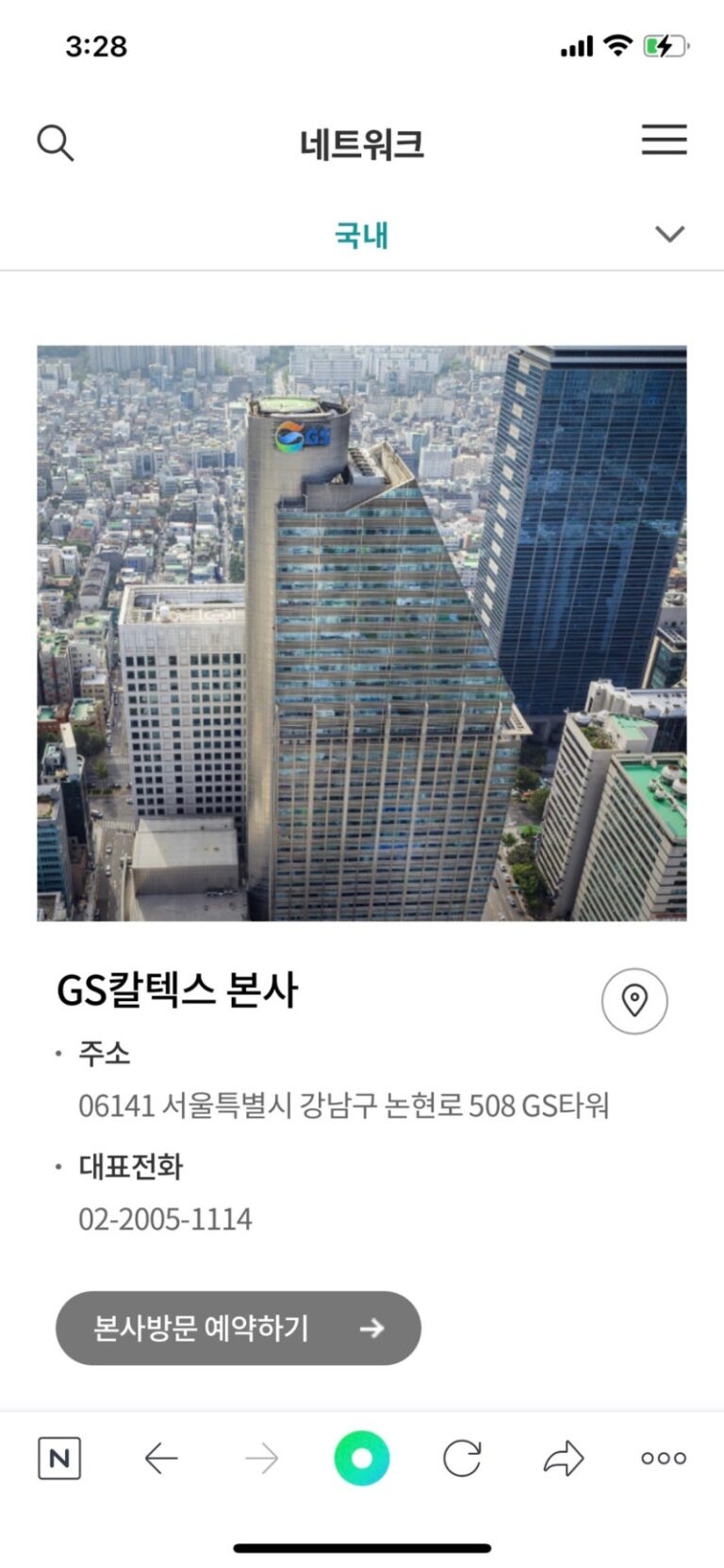The image size is (724, 1568).
Task: Go back to the previous page
Action: [161, 1459]
